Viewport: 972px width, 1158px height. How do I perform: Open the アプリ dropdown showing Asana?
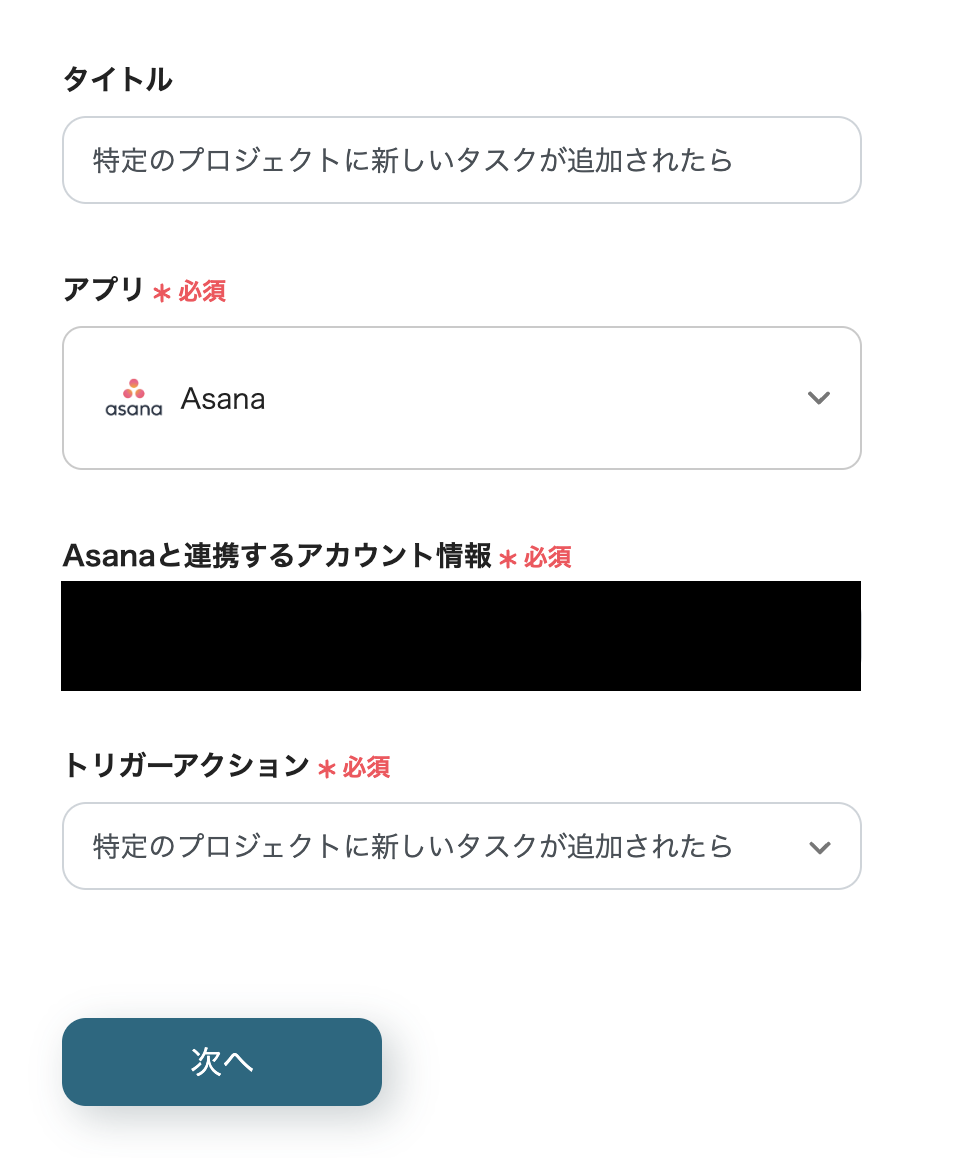461,398
